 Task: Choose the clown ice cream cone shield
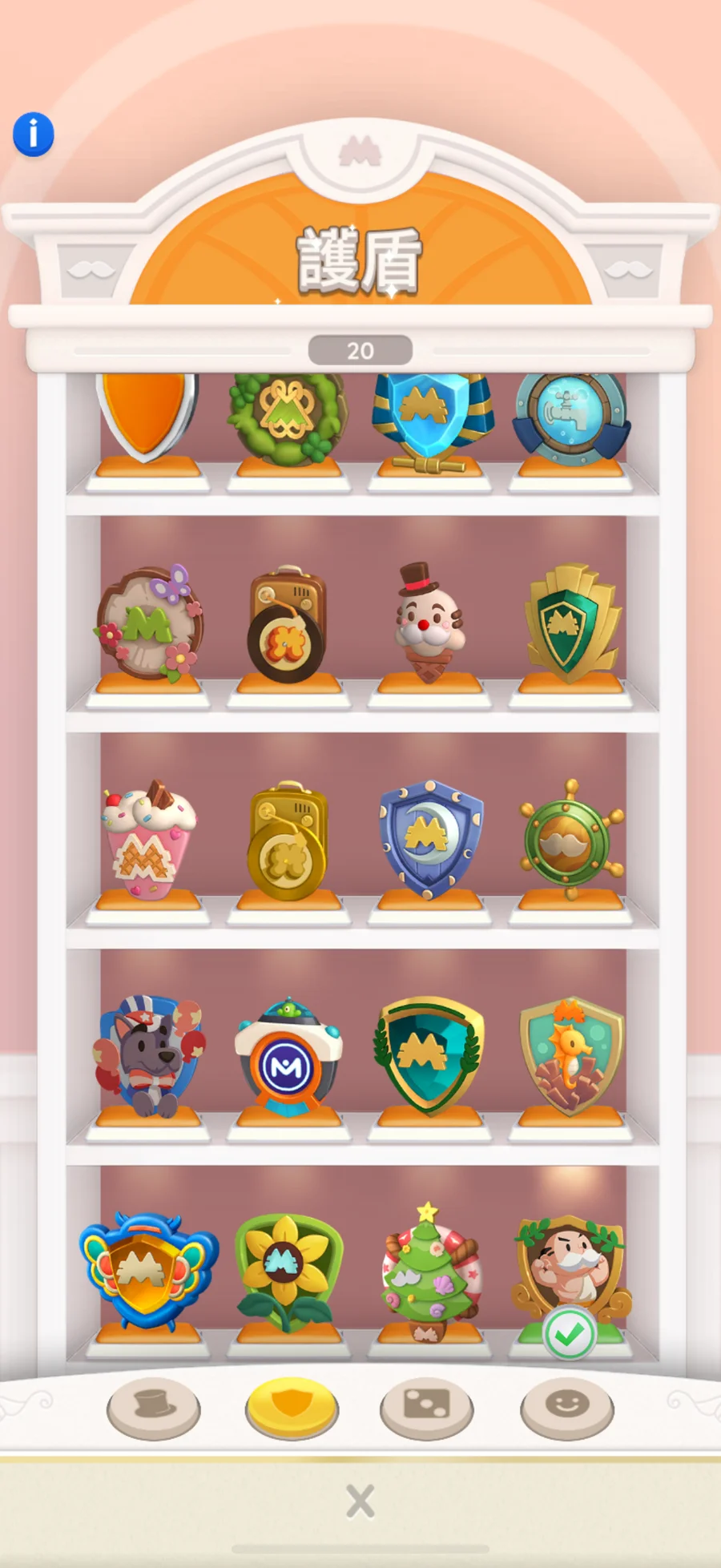[430, 622]
